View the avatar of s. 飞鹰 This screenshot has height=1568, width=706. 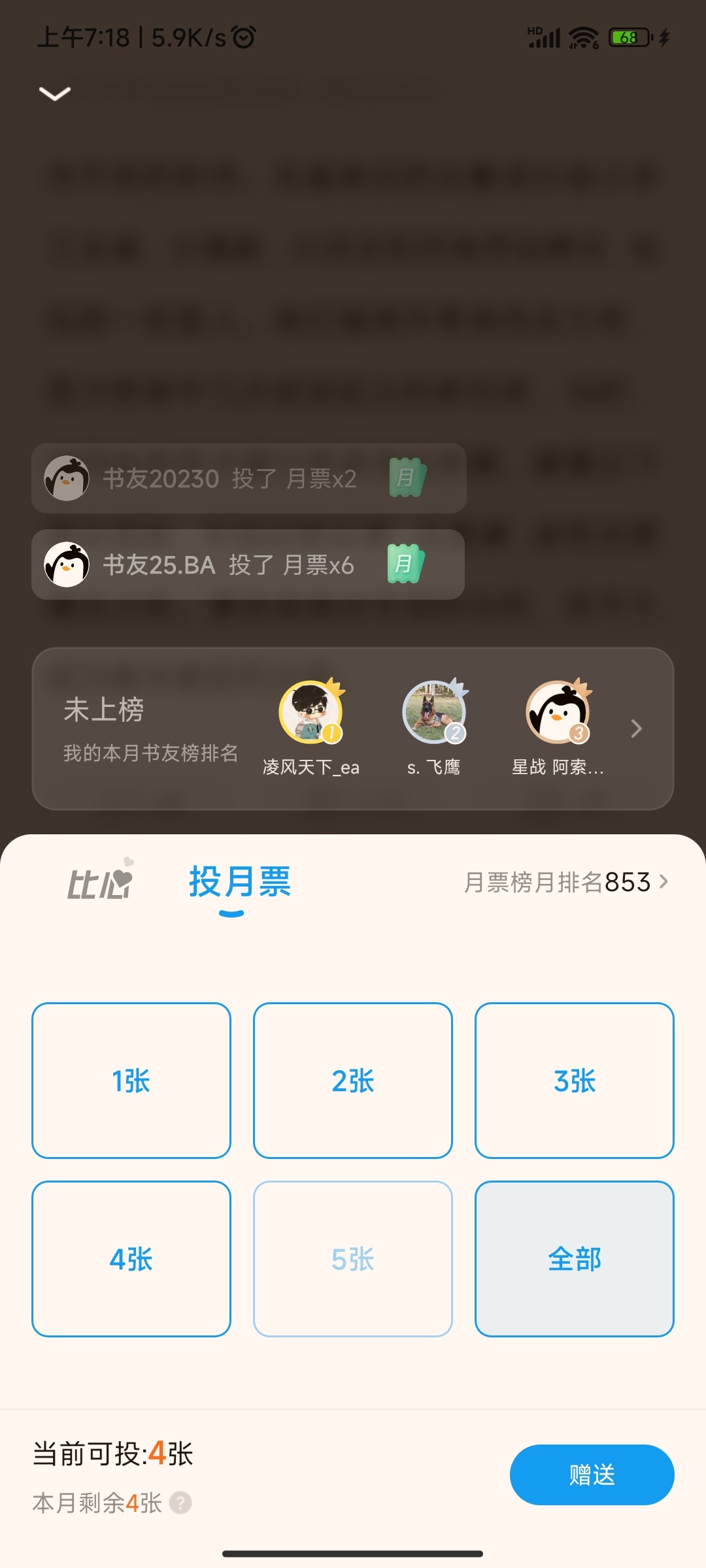(x=434, y=712)
